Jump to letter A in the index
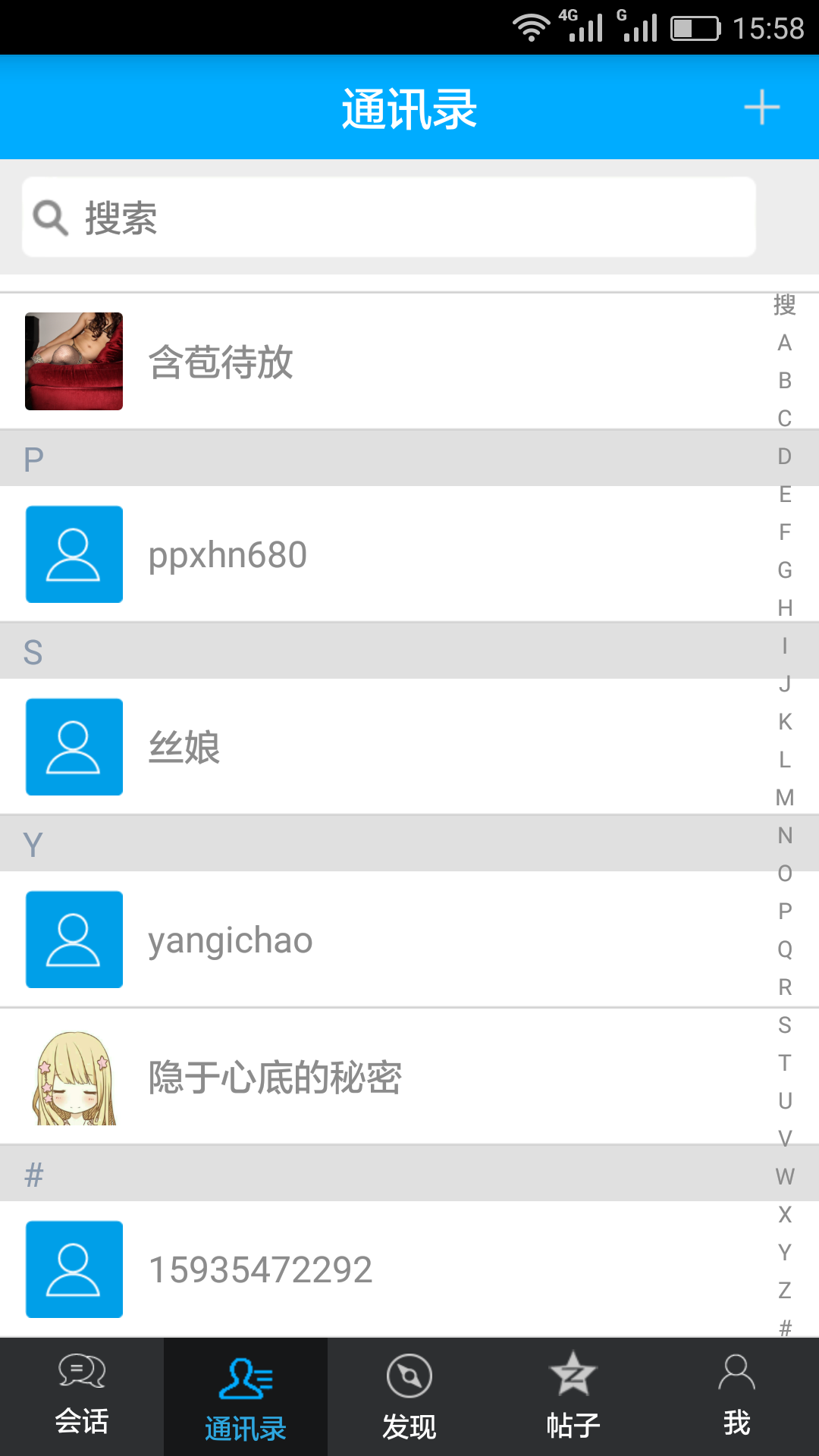The image size is (819, 1456). 785,343
